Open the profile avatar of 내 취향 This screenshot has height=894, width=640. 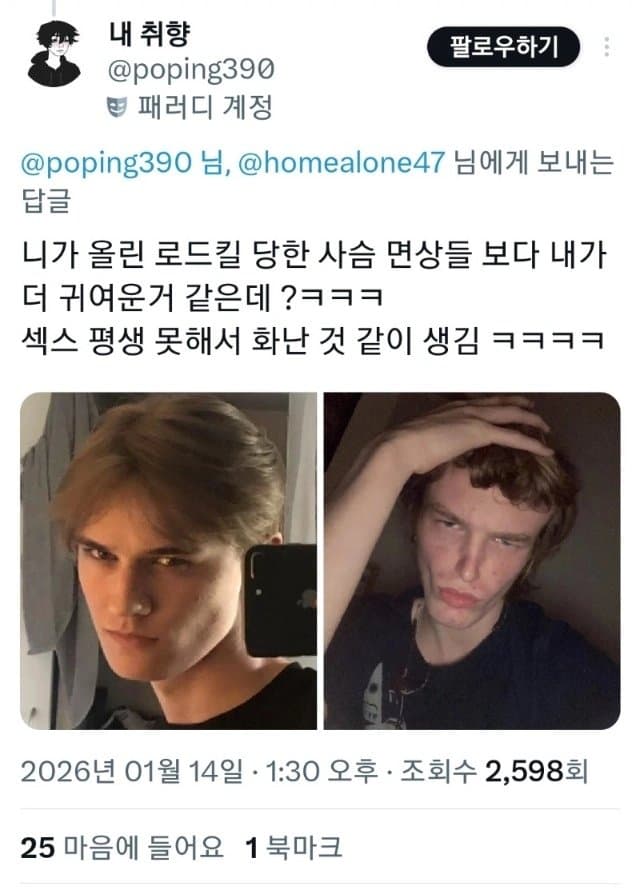tap(54, 52)
